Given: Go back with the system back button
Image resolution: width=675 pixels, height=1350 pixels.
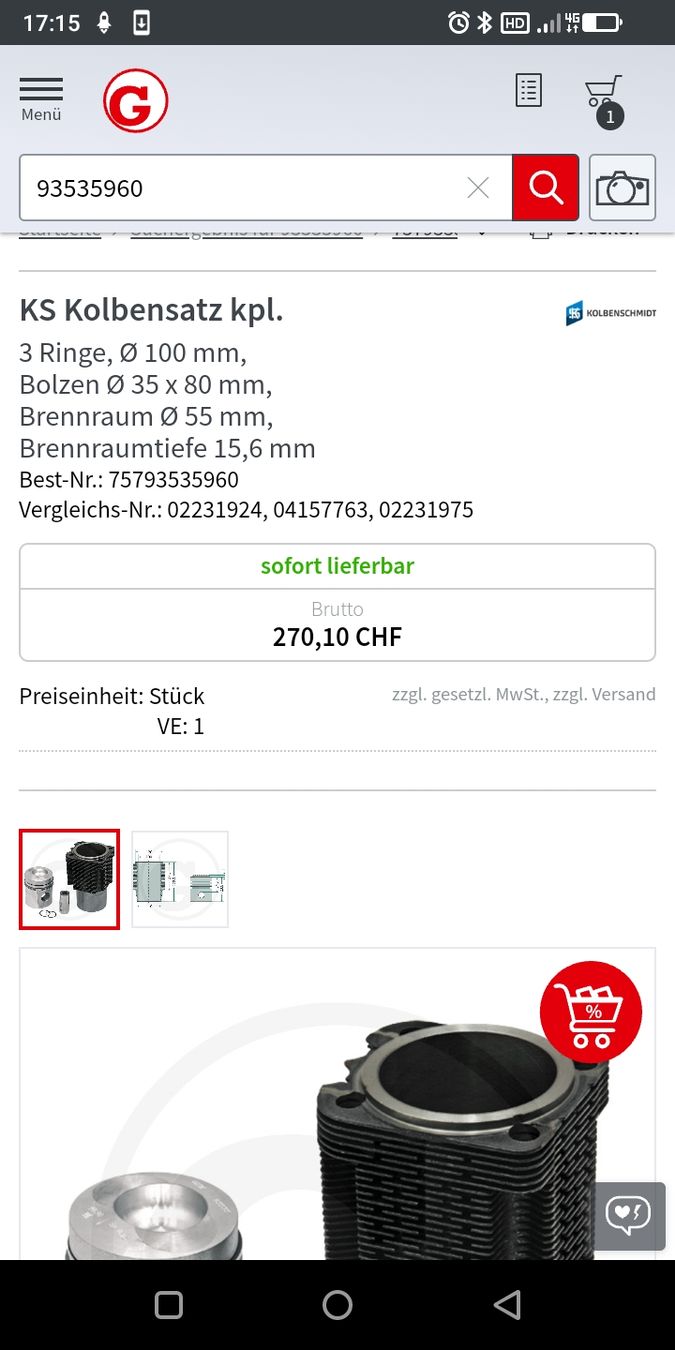Looking at the screenshot, I should pyautogui.click(x=507, y=1304).
